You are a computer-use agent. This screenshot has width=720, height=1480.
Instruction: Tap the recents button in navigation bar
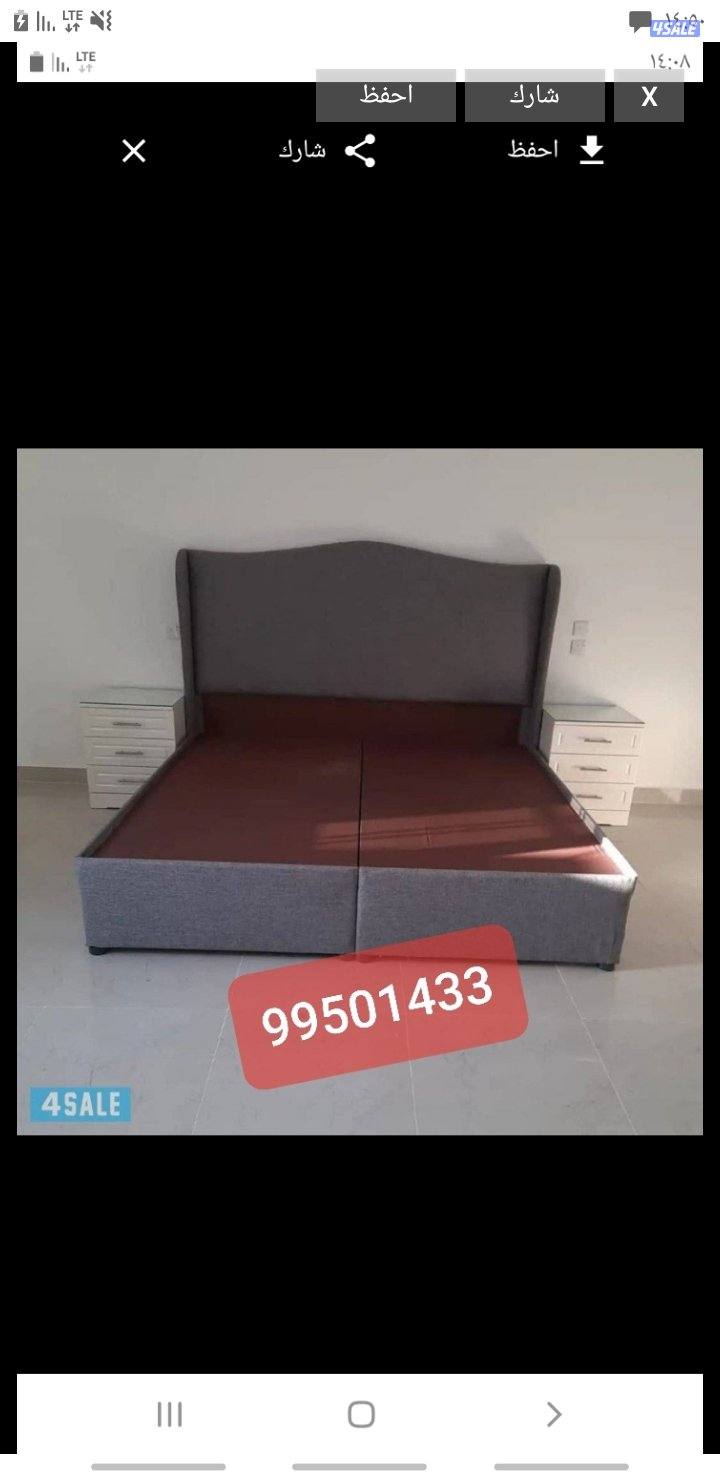pos(170,1414)
